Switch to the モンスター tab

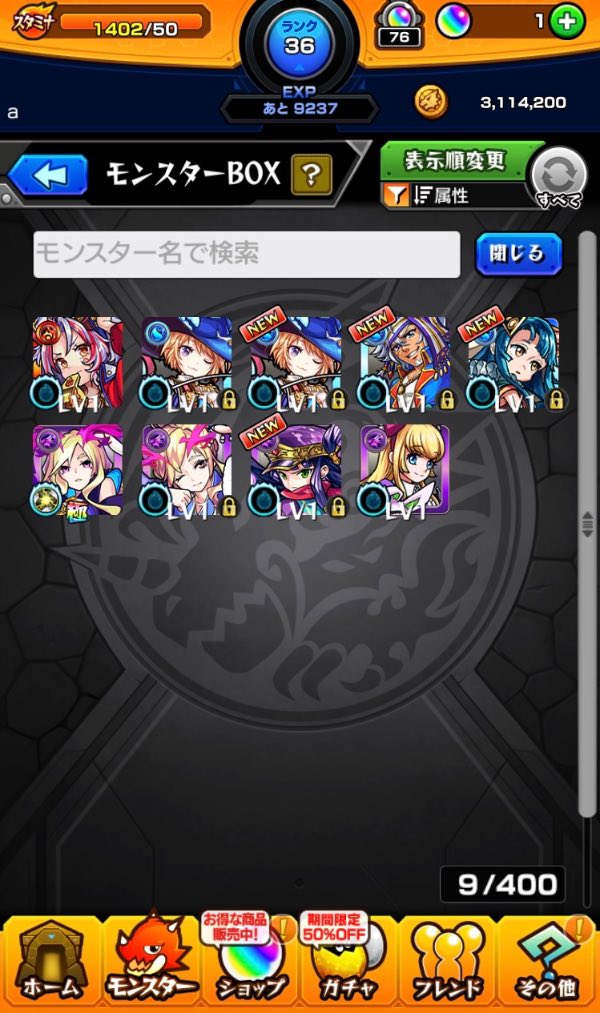tap(150, 962)
